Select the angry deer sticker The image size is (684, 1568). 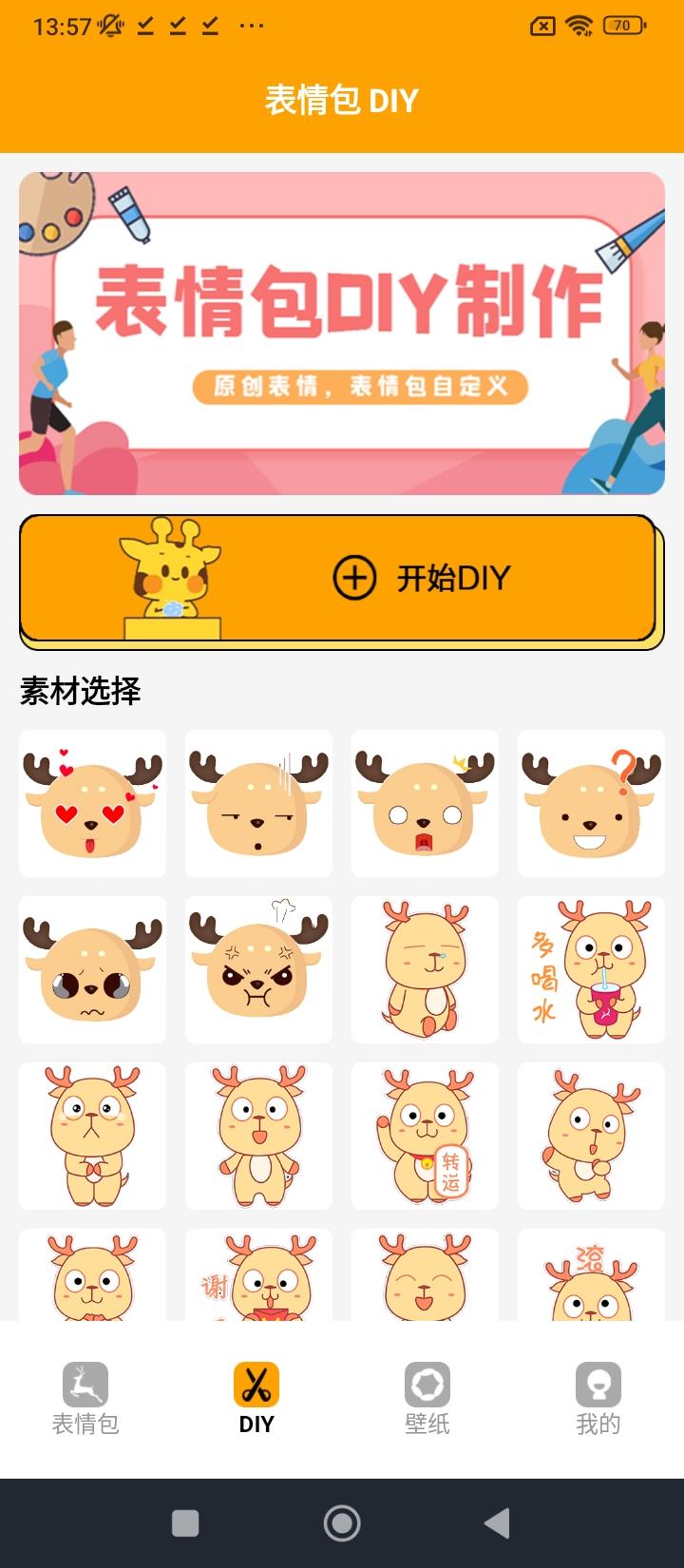(x=257, y=969)
